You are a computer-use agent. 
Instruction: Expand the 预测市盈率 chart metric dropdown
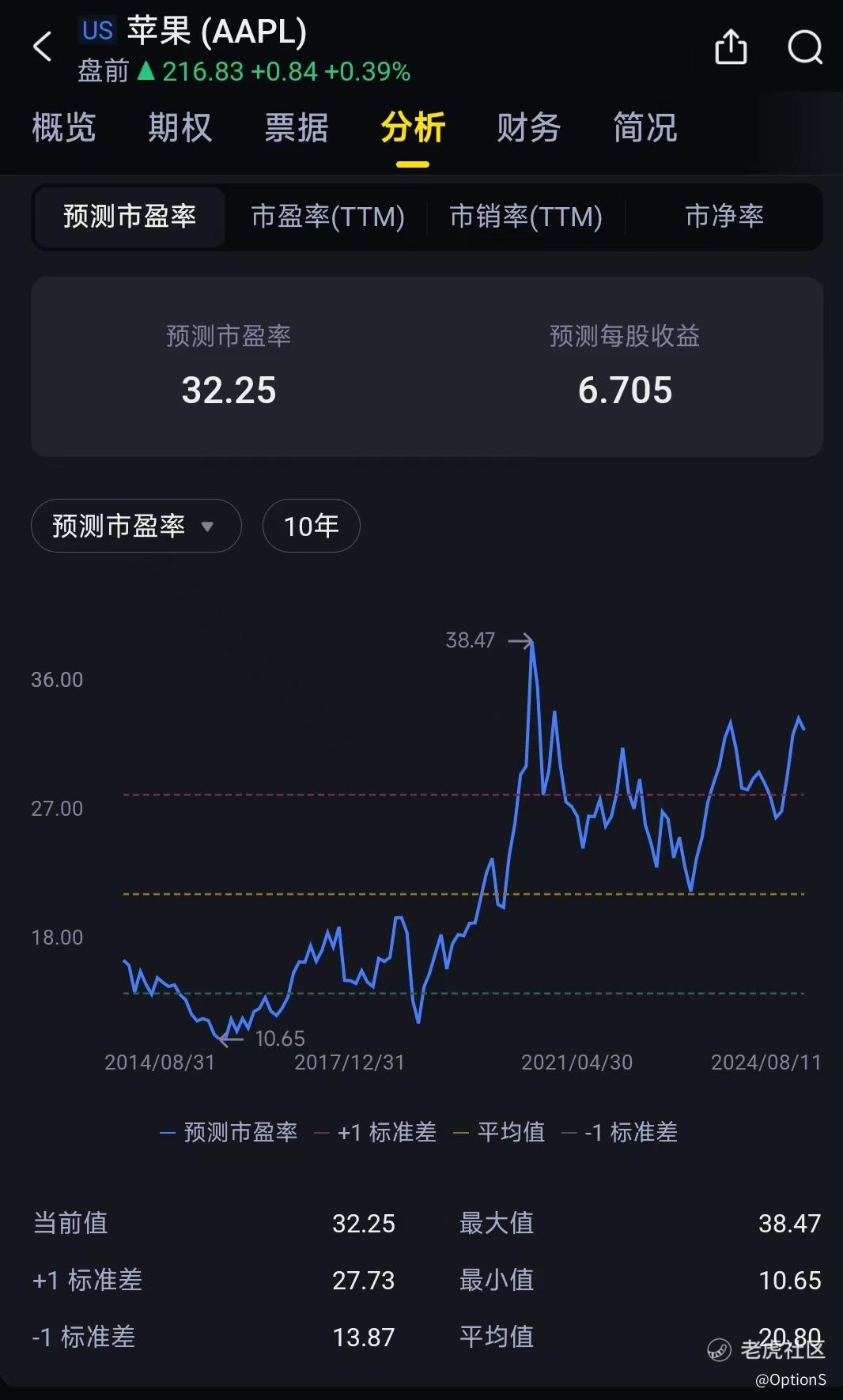click(x=136, y=526)
